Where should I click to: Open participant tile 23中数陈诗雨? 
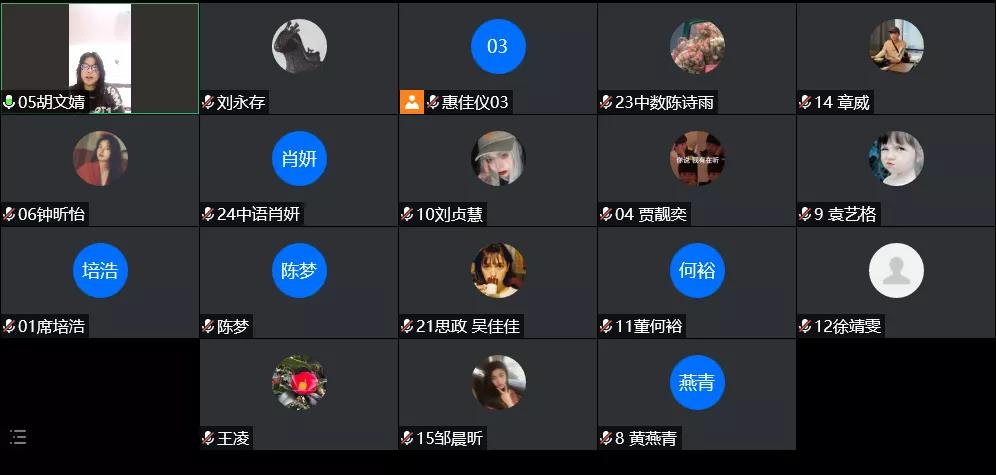(x=697, y=58)
